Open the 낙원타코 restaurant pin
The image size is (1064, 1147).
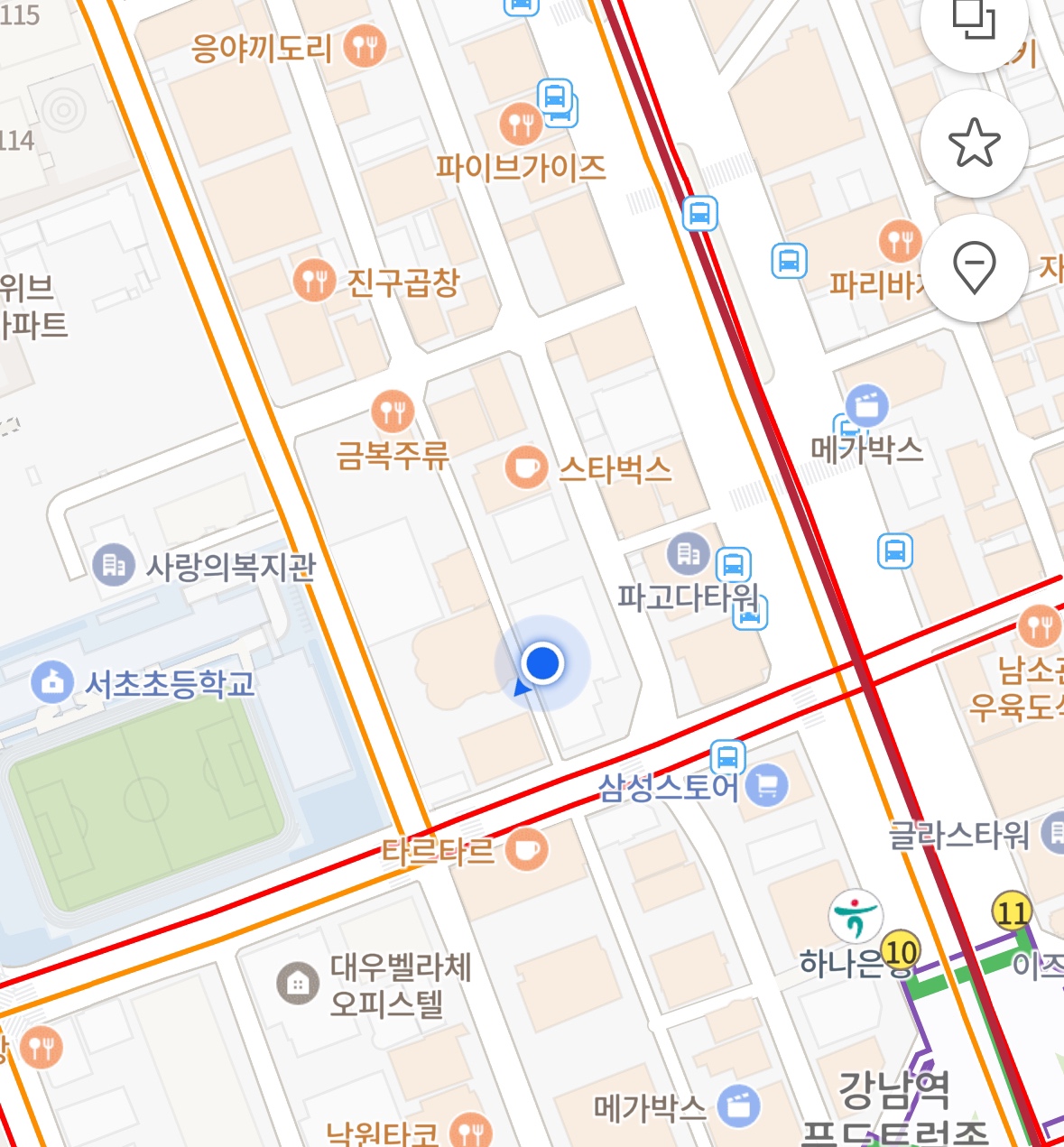471,1130
